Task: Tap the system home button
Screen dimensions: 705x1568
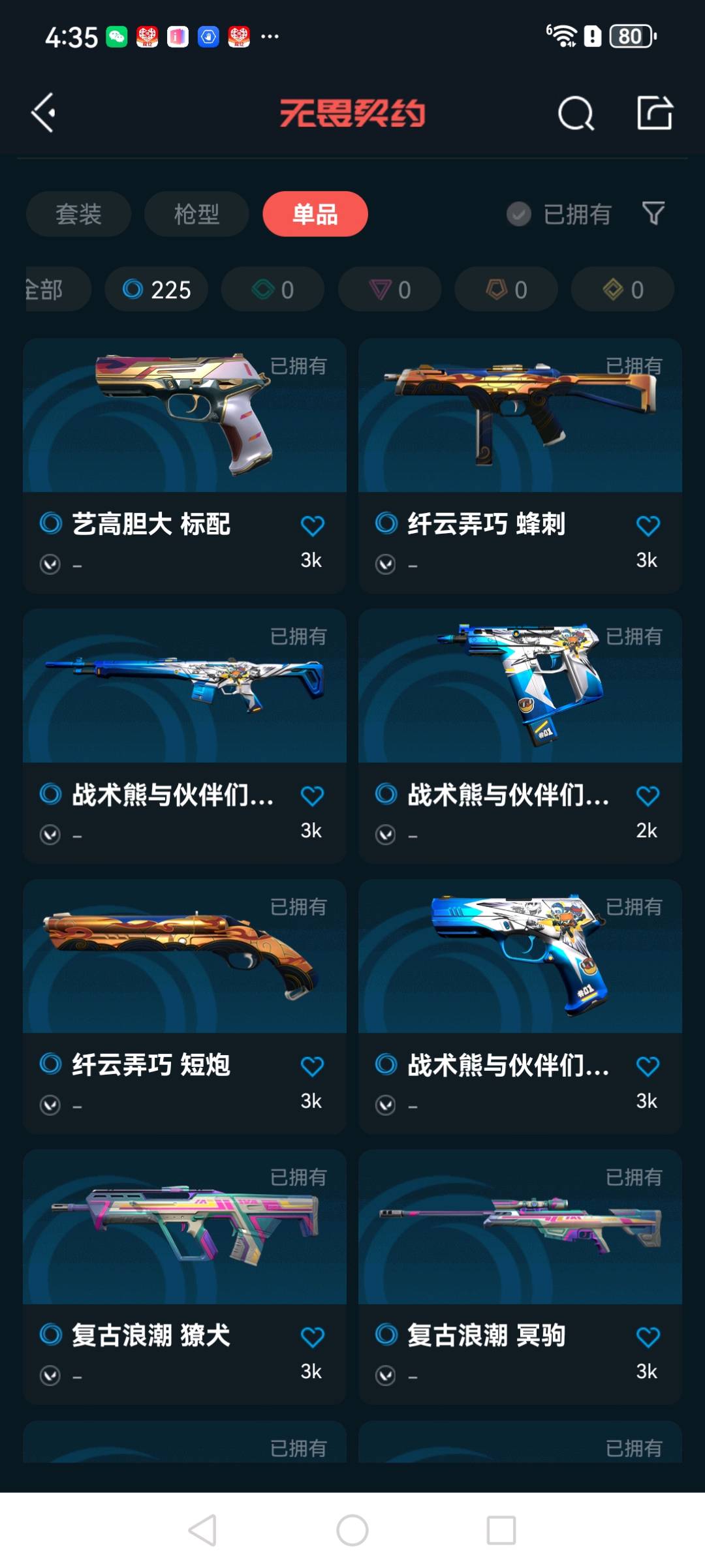Action: pyautogui.click(x=352, y=1530)
